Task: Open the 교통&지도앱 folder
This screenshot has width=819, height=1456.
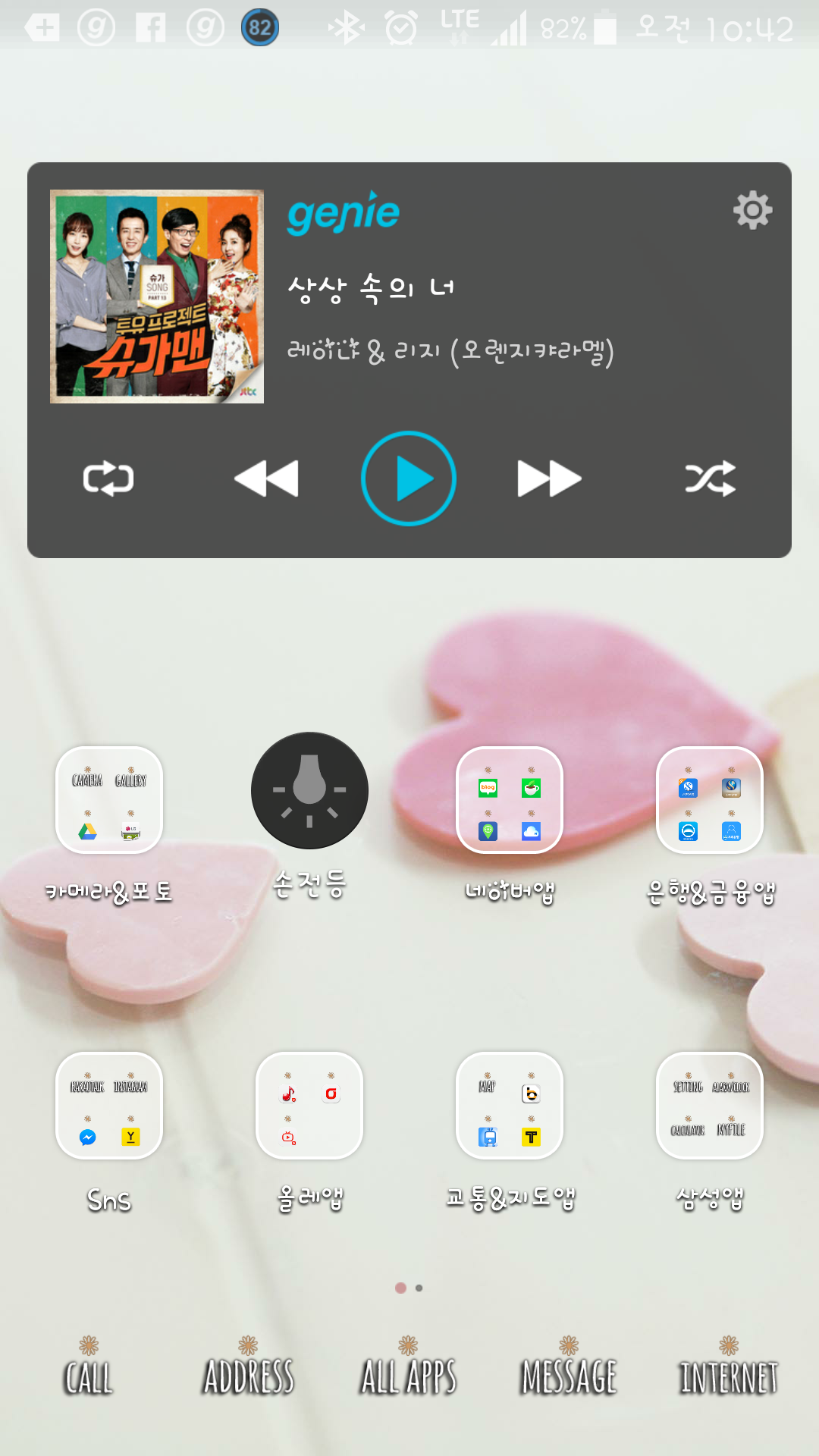Action: (x=510, y=1106)
